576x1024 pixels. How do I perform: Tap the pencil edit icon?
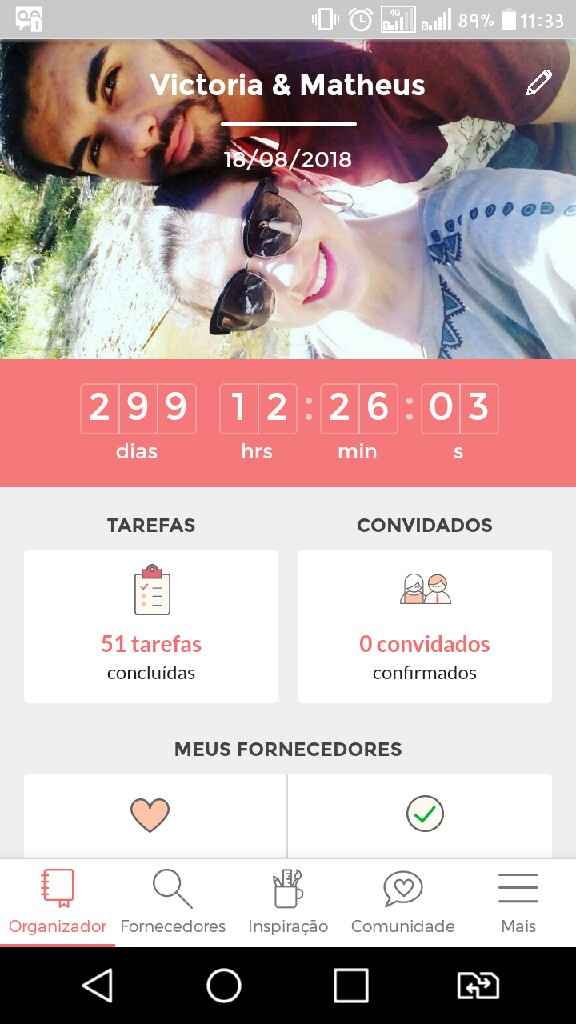[539, 83]
